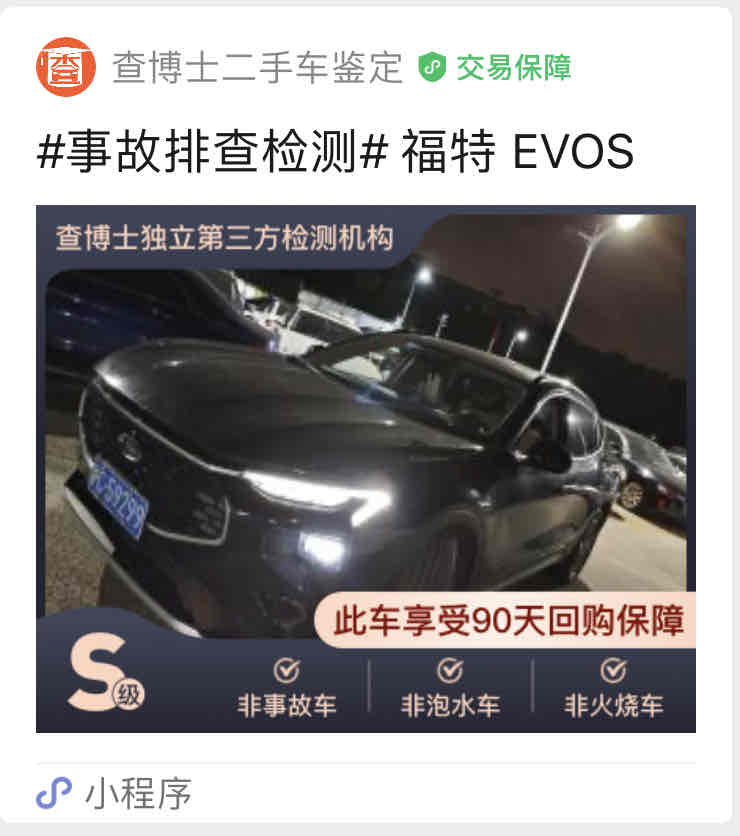
Task: Click the 查博士 orange avatar icon
Action: (x=67, y=62)
